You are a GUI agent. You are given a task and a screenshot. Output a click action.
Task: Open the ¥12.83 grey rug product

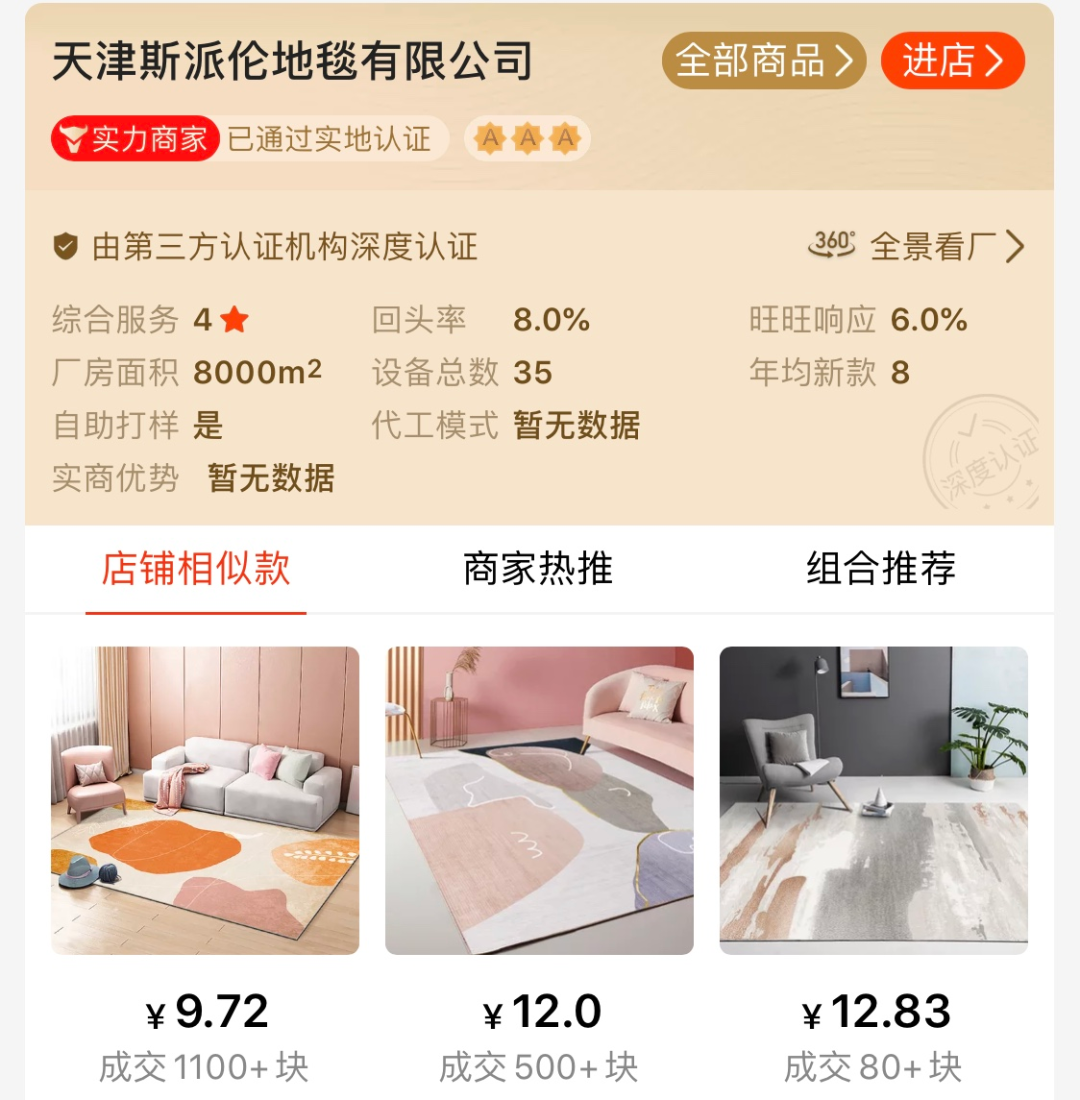(873, 800)
